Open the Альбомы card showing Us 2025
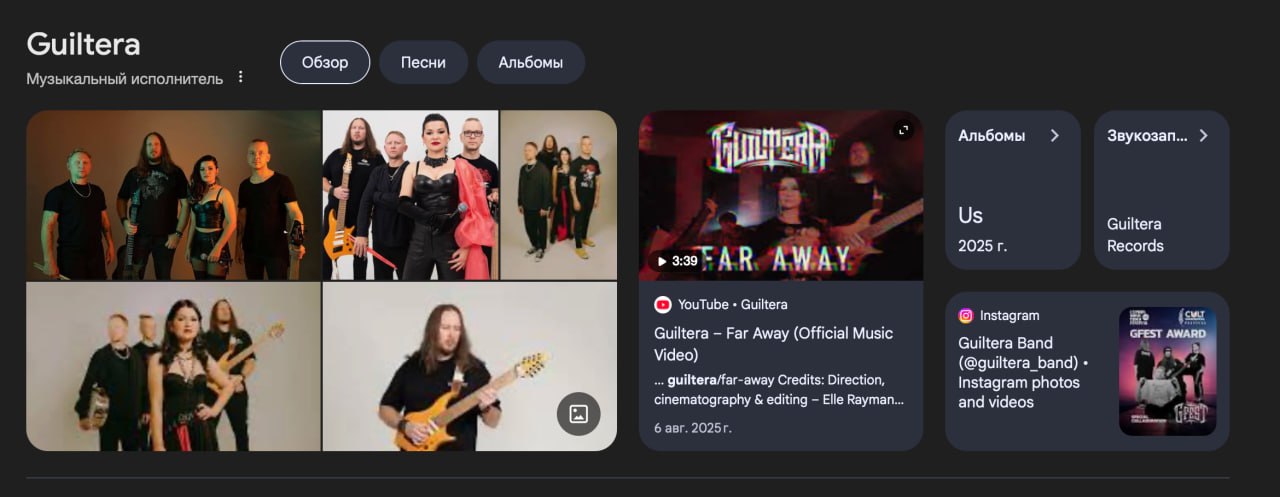 pyautogui.click(x=1013, y=190)
